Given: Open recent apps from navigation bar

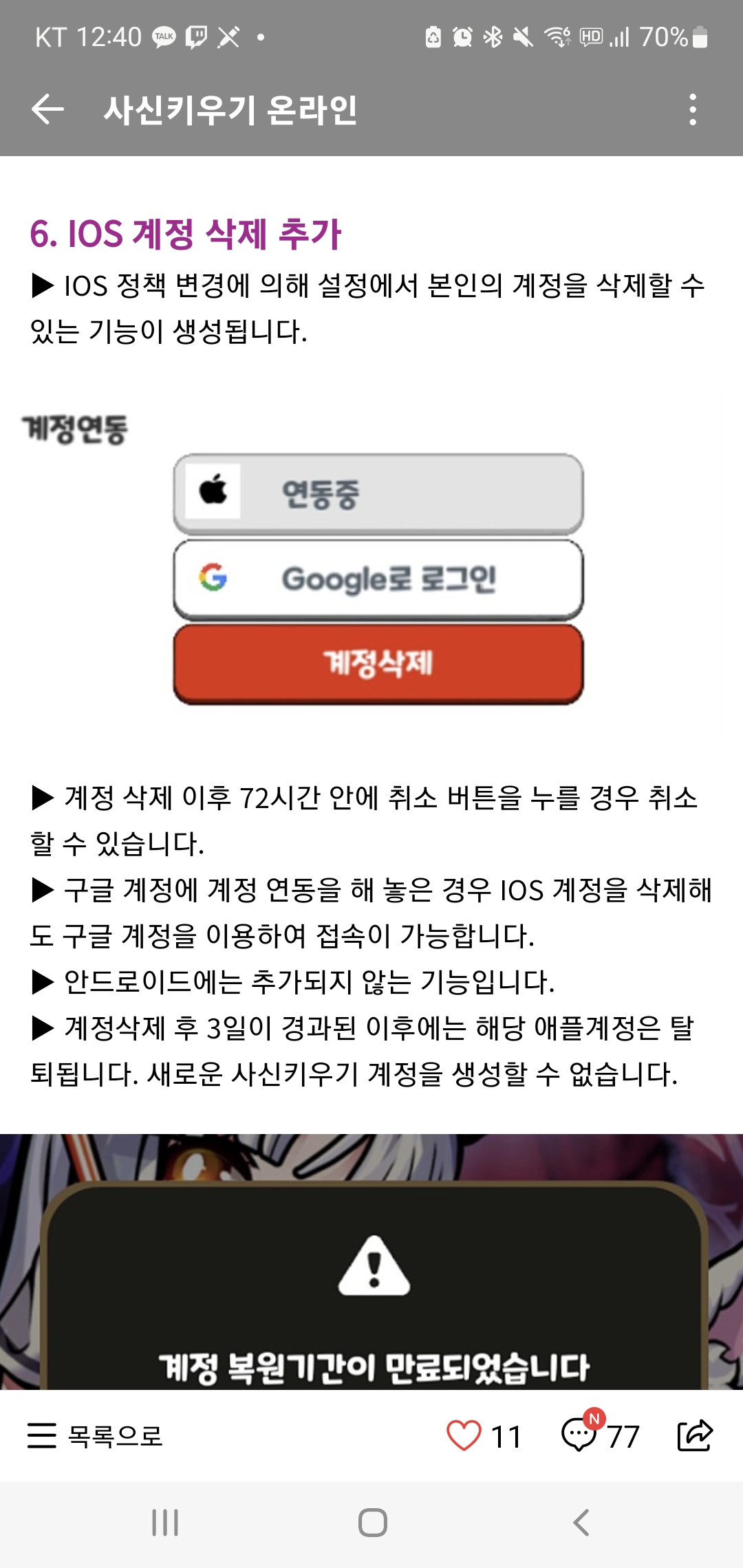Looking at the screenshot, I should tap(165, 1523).
